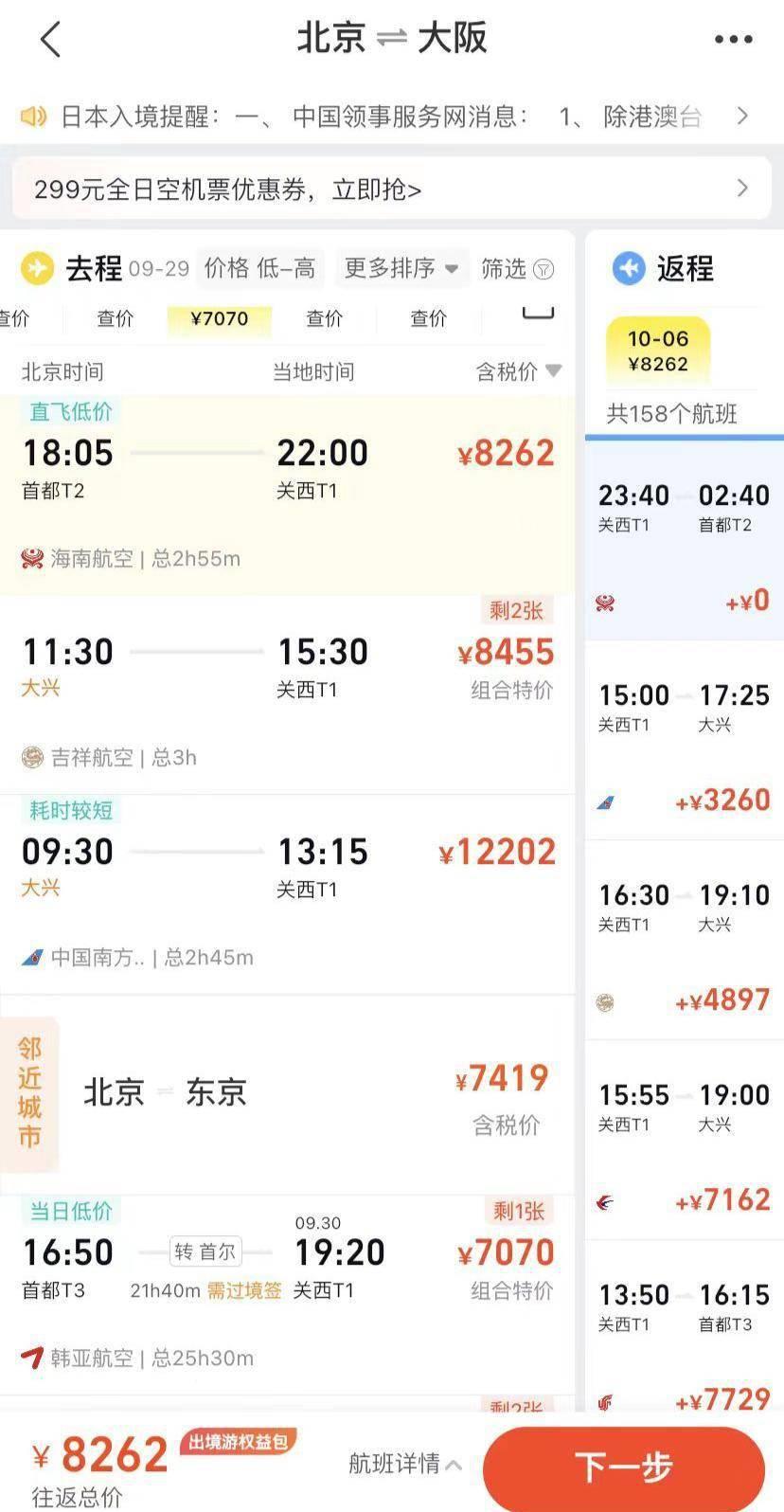Screen dimensions: 784x1512
Task: Select the highlighted ¥7070 price tab
Action: click(220, 319)
